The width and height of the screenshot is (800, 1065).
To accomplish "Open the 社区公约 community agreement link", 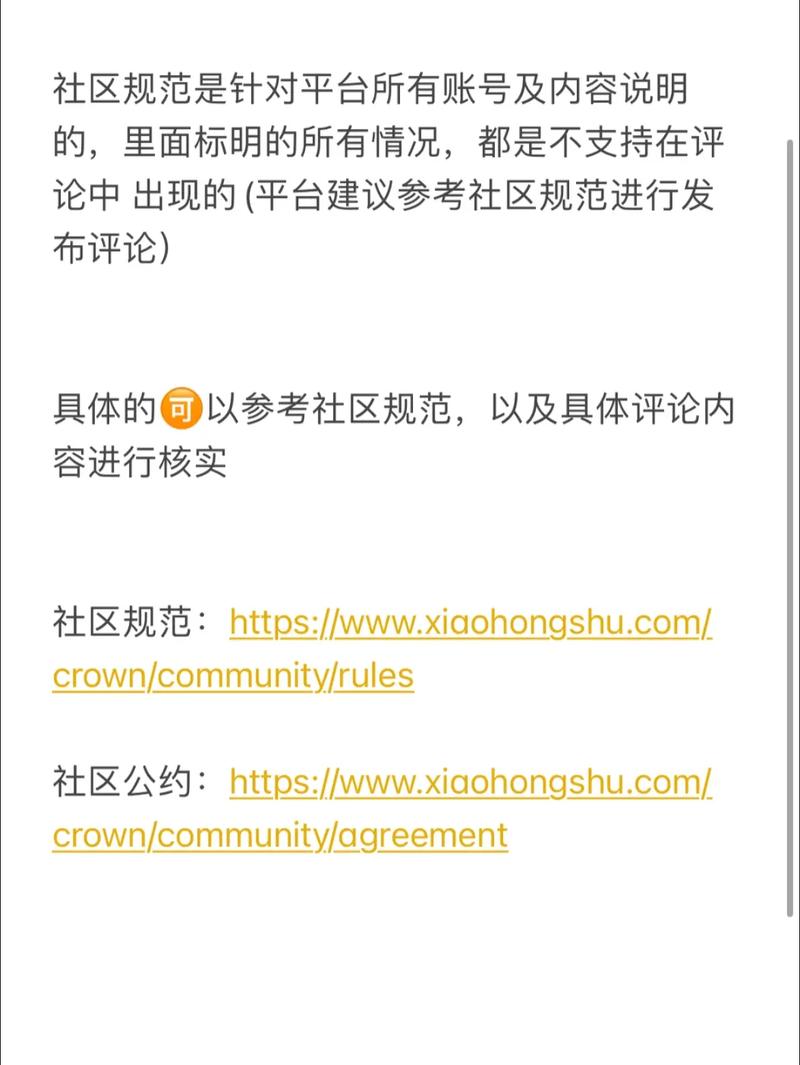I will point(470,782).
